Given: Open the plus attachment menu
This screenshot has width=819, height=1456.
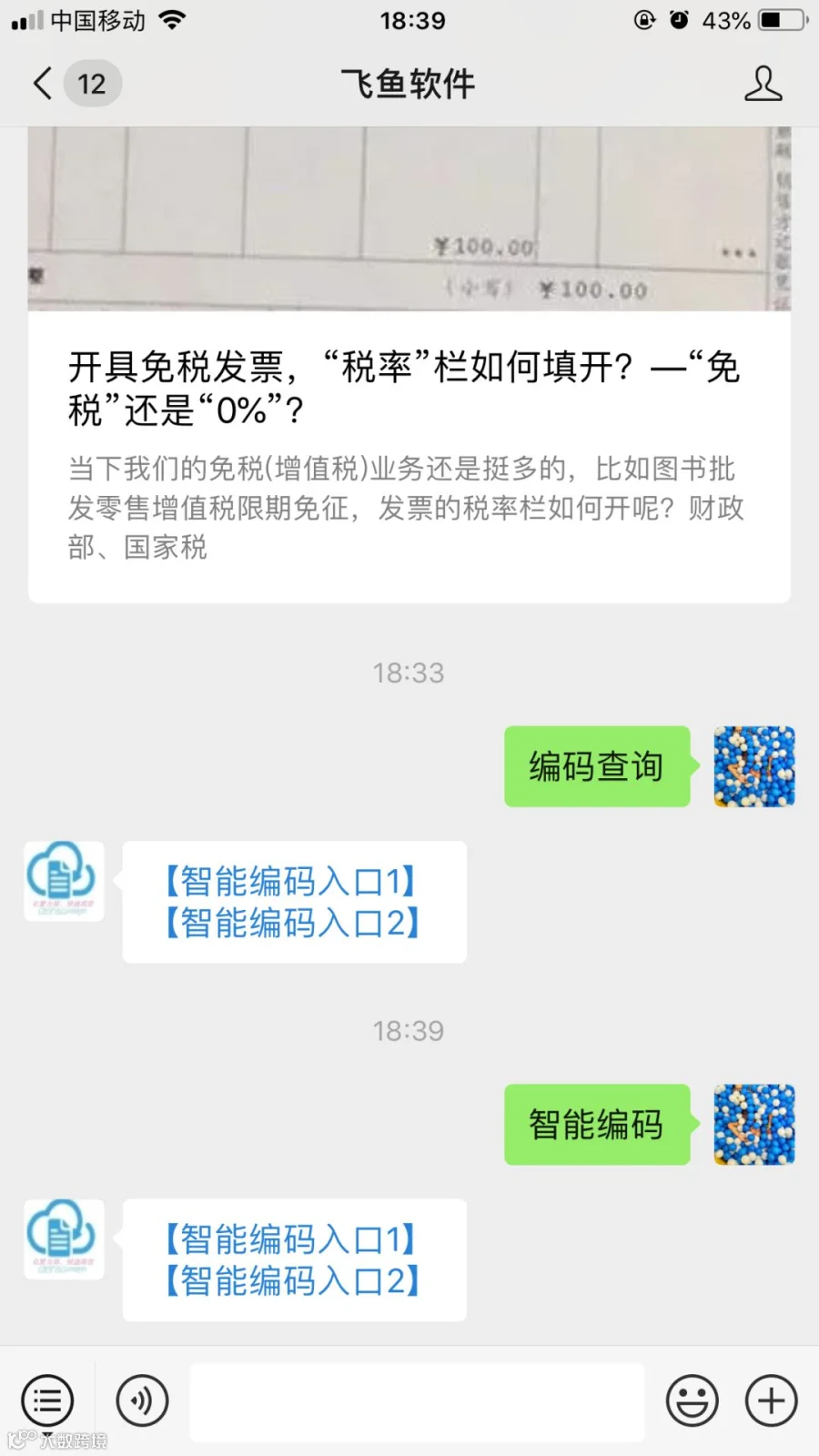Looking at the screenshot, I should pyautogui.click(x=772, y=1400).
